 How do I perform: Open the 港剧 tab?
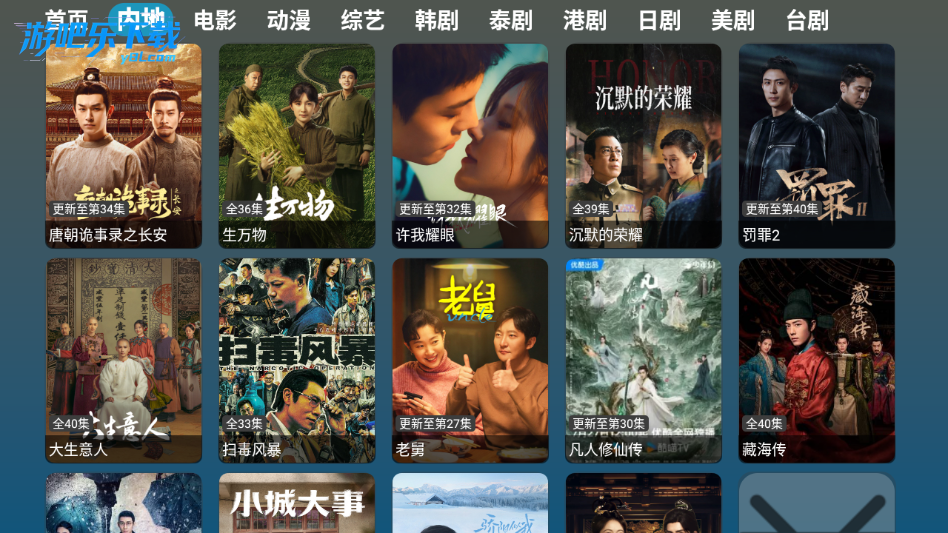(x=585, y=20)
